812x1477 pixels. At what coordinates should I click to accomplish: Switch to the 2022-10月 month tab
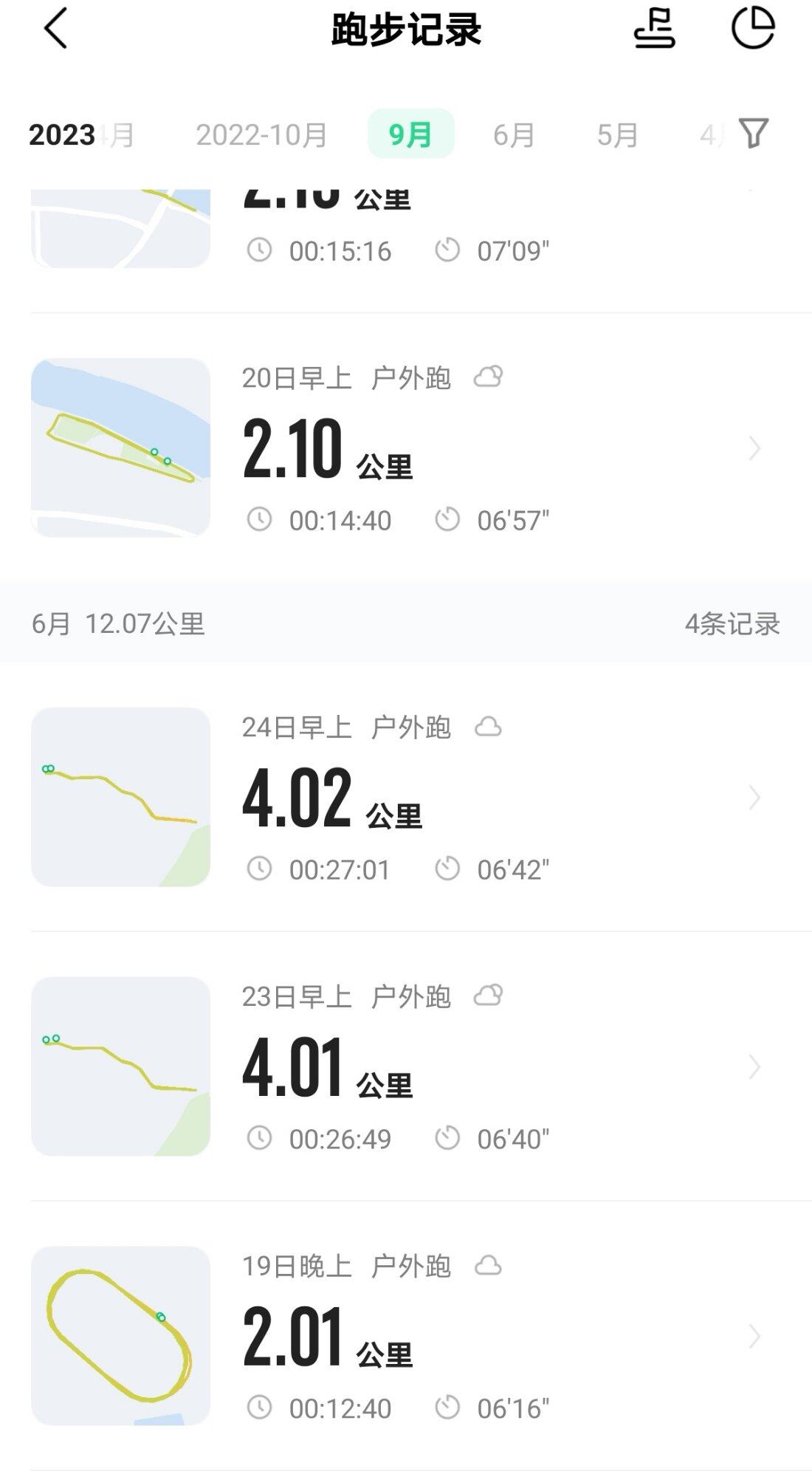[261, 134]
